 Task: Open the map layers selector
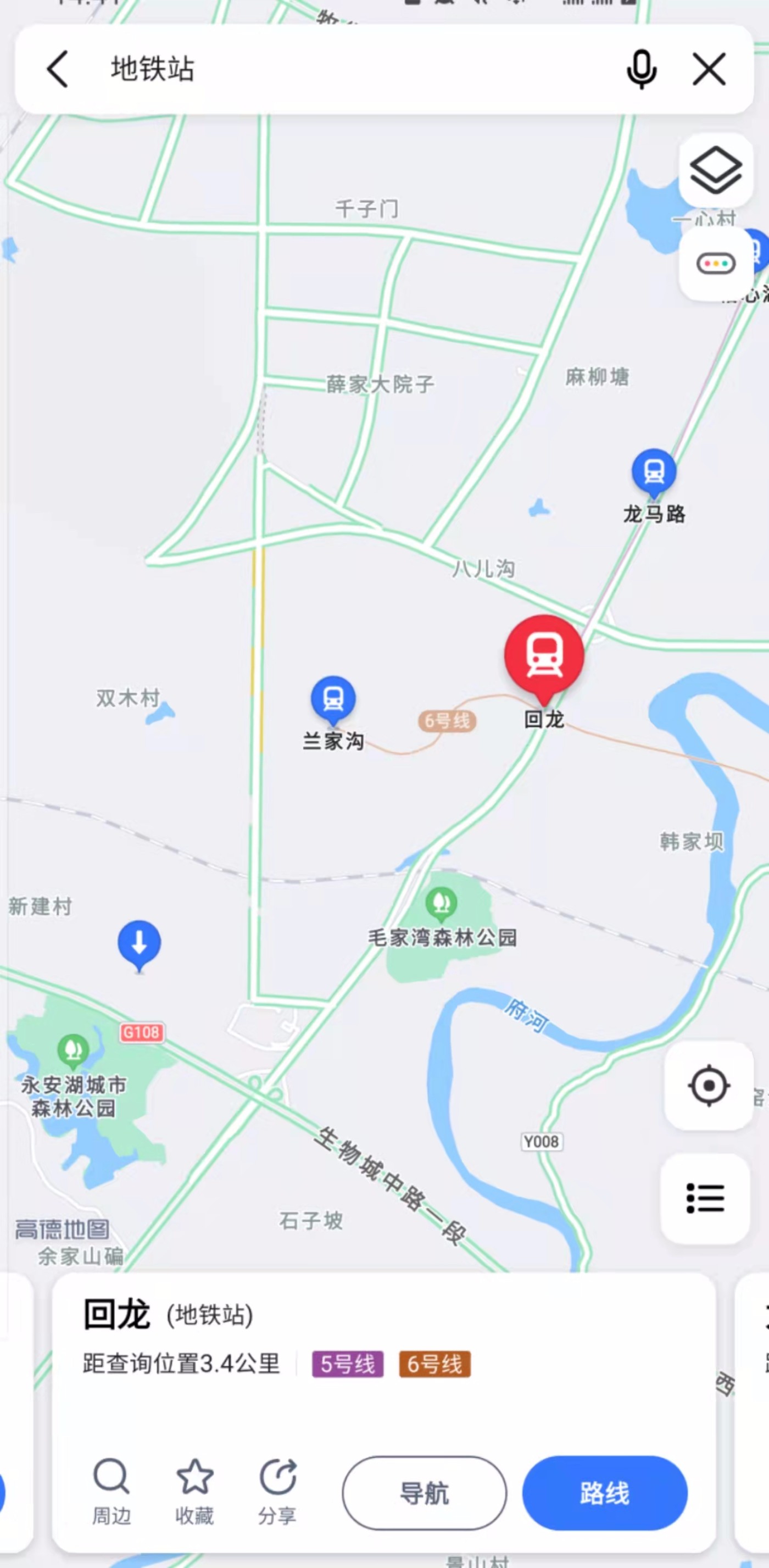click(x=716, y=170)
